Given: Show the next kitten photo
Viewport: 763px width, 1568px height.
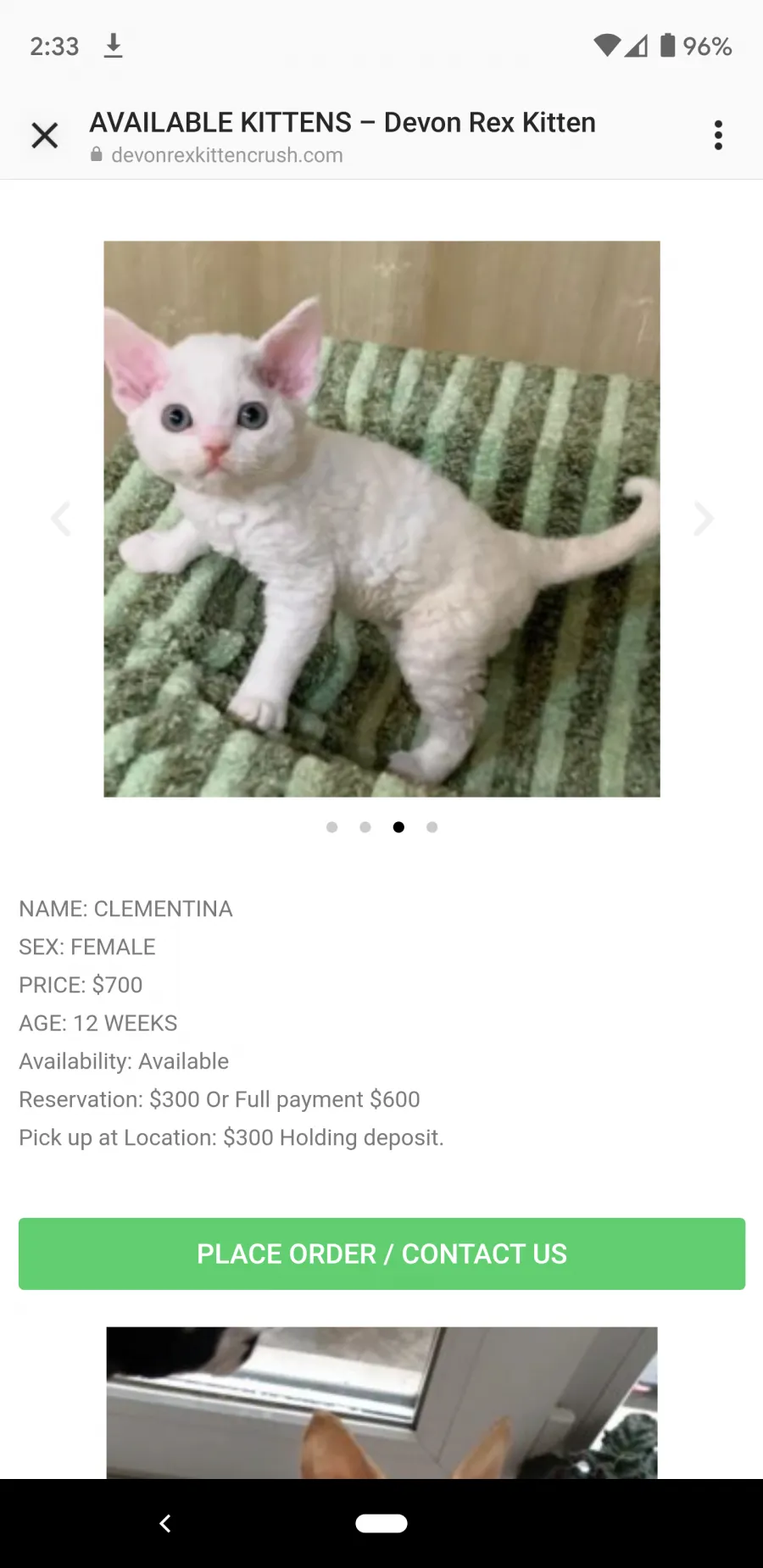Looking at the screenshot, I should pyautogui.click(x=703, y=519).
